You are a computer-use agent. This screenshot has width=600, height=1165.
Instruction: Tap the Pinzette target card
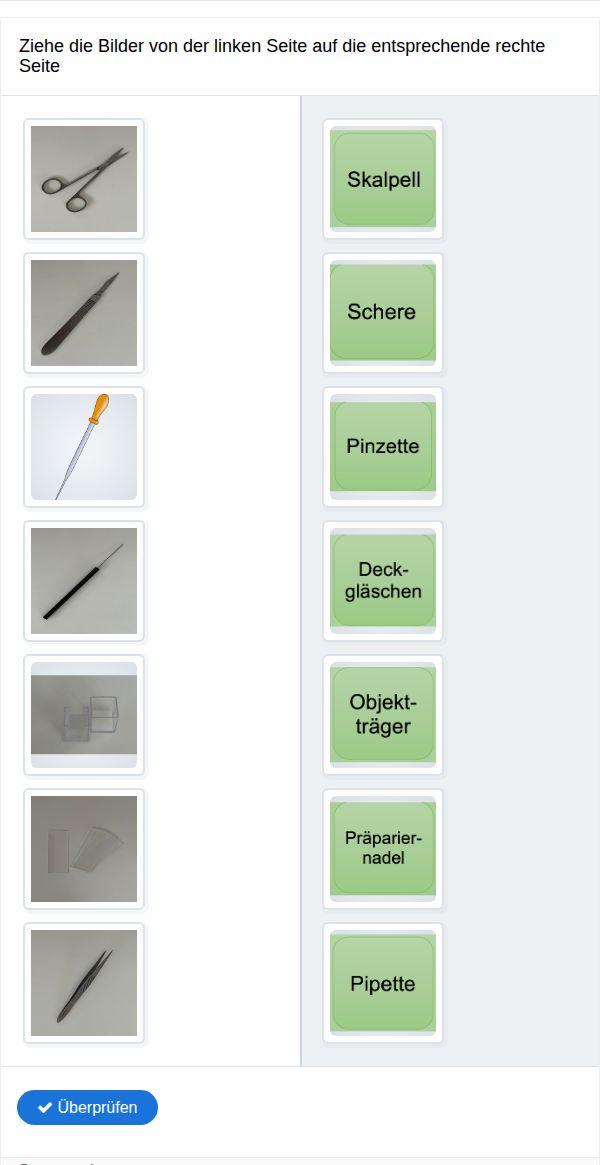pyautogui.click(x=383, y=447)
